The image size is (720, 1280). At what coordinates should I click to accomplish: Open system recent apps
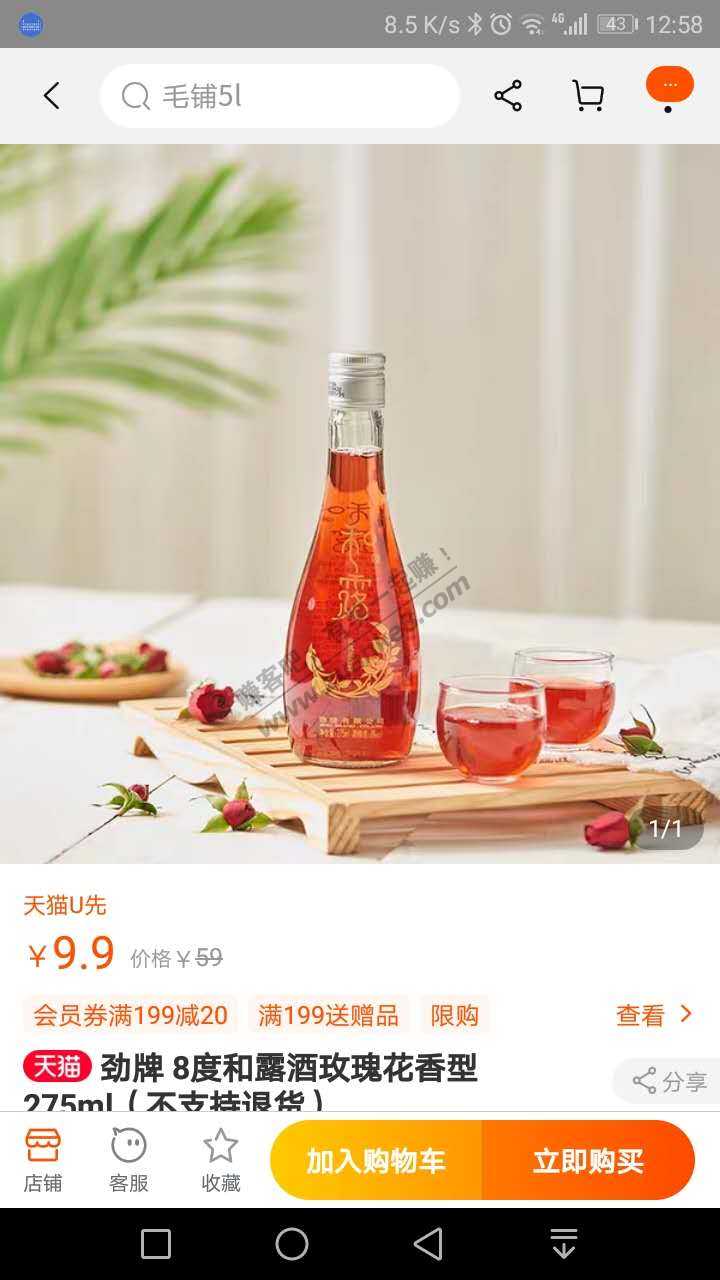click(x=156, y=1244)
